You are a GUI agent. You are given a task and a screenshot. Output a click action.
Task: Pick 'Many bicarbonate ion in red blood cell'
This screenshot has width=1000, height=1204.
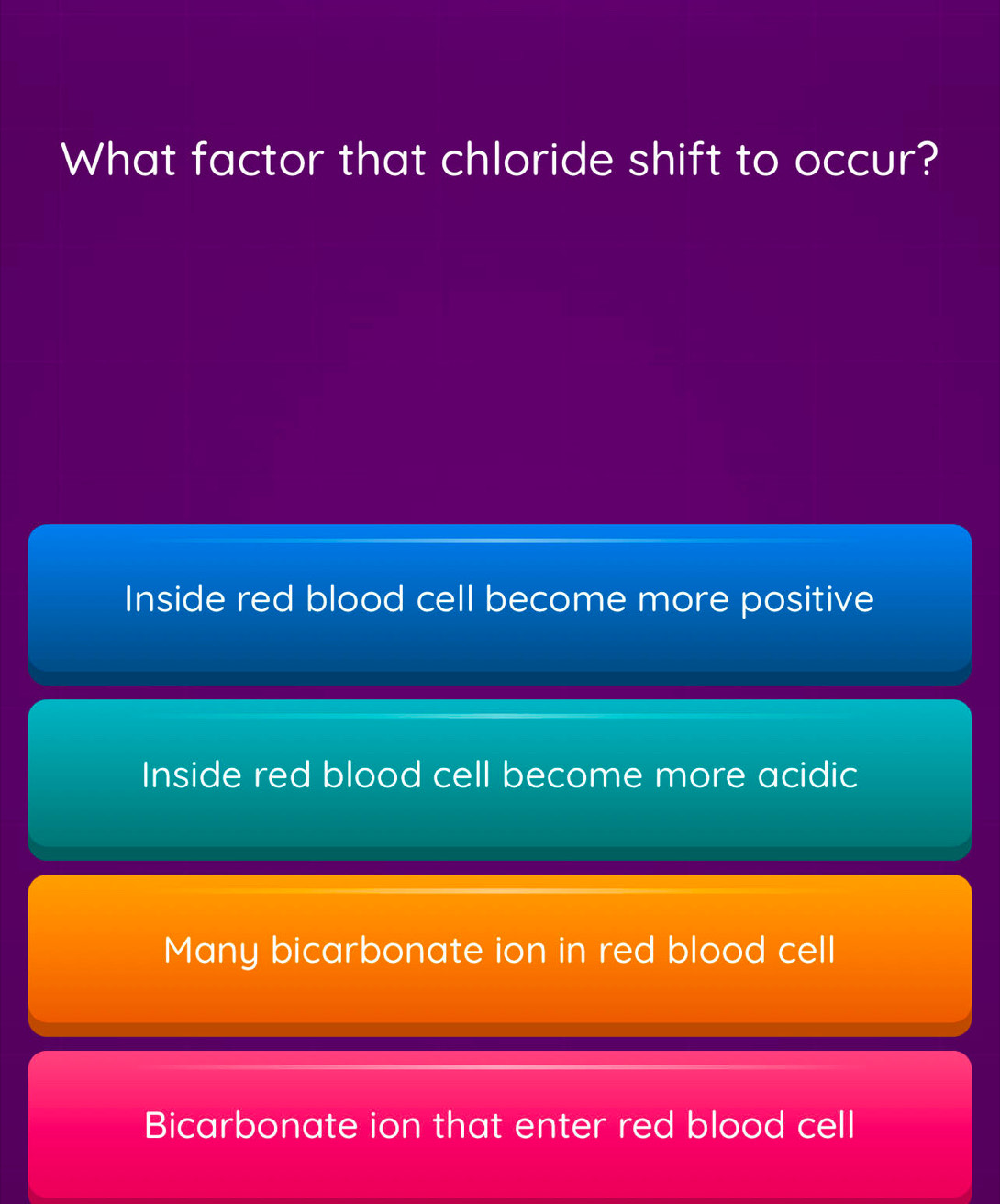pos(499,951)
